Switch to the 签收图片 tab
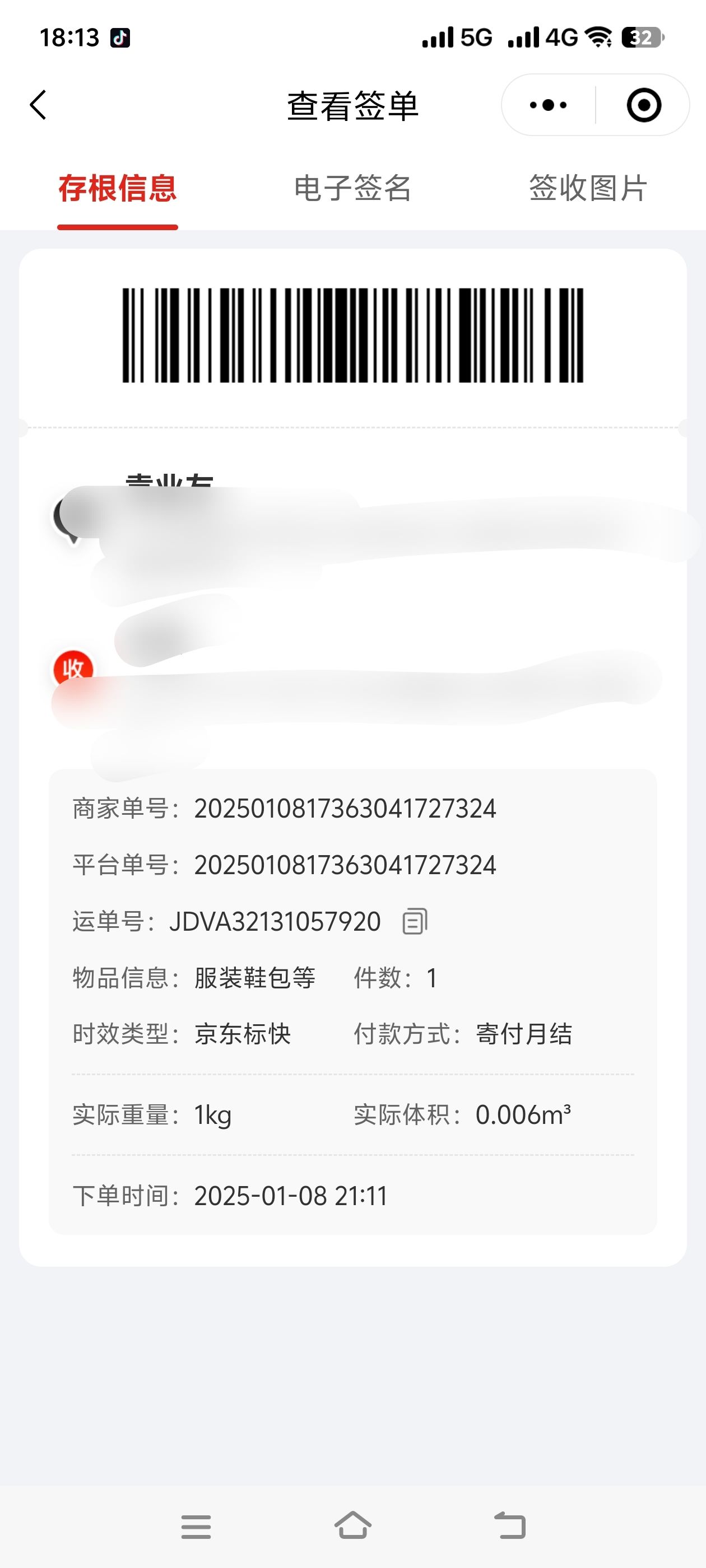 [x=588, y=188]
